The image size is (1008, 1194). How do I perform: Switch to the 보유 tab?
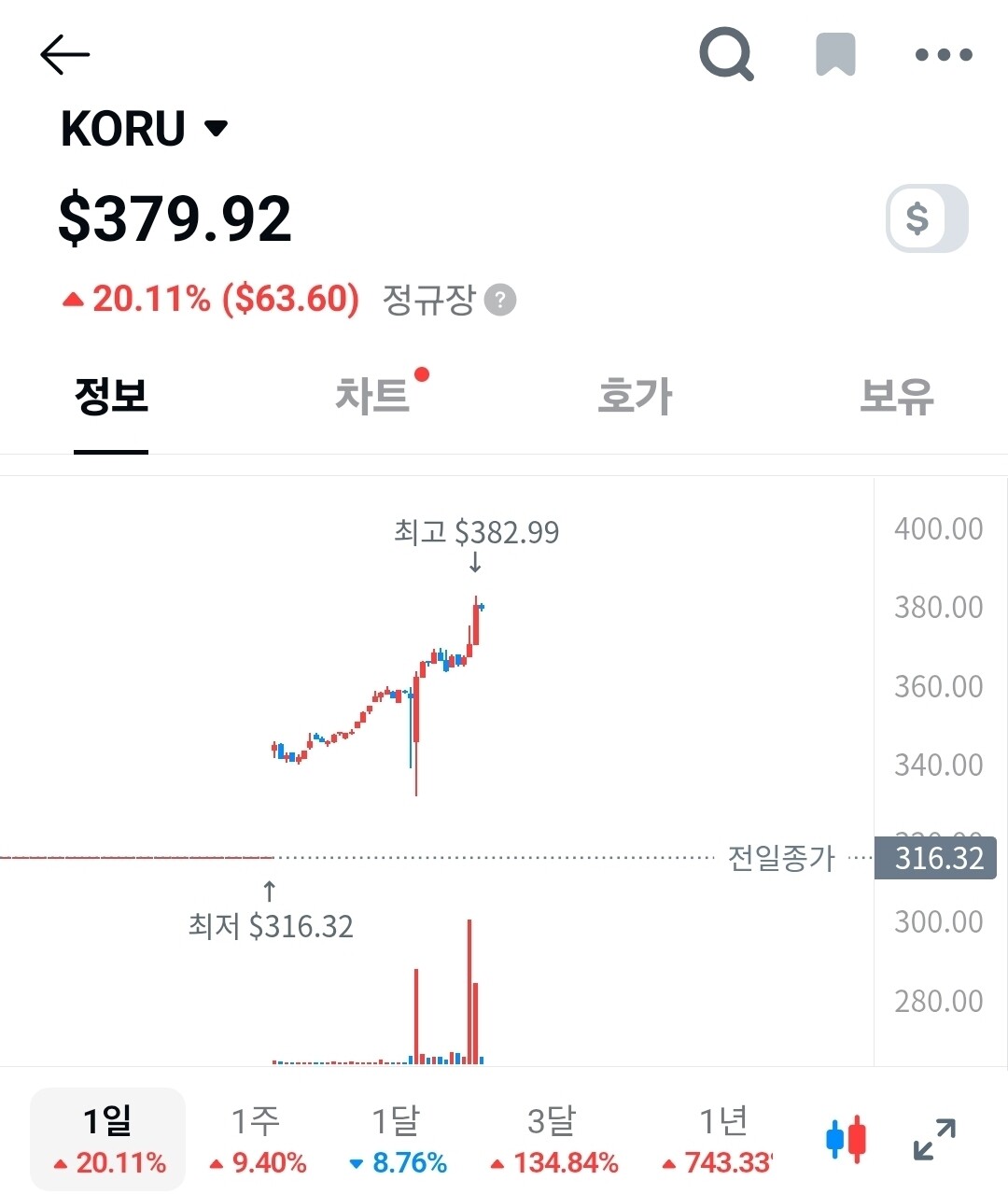pos(896,396)
